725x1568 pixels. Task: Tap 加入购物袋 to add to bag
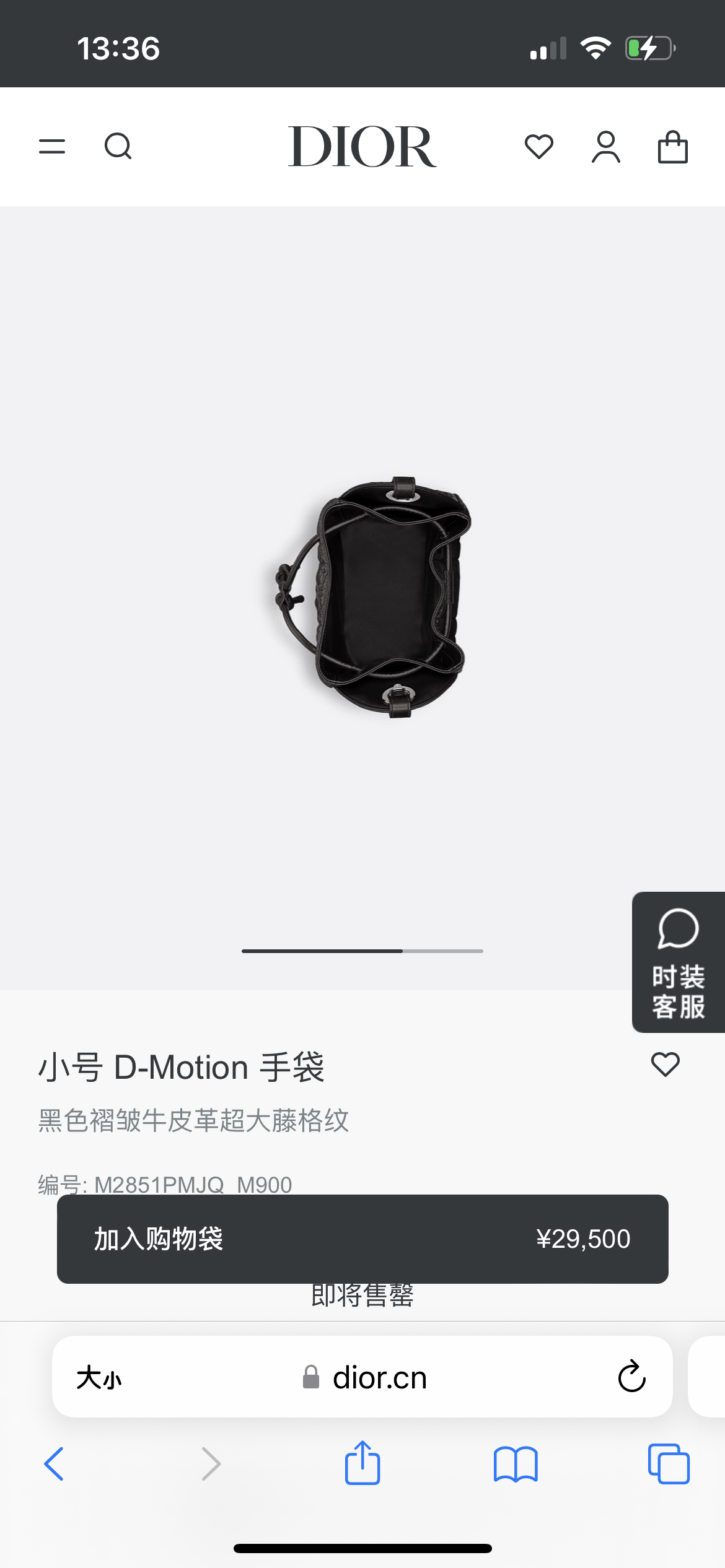[x=362, y=1239]
